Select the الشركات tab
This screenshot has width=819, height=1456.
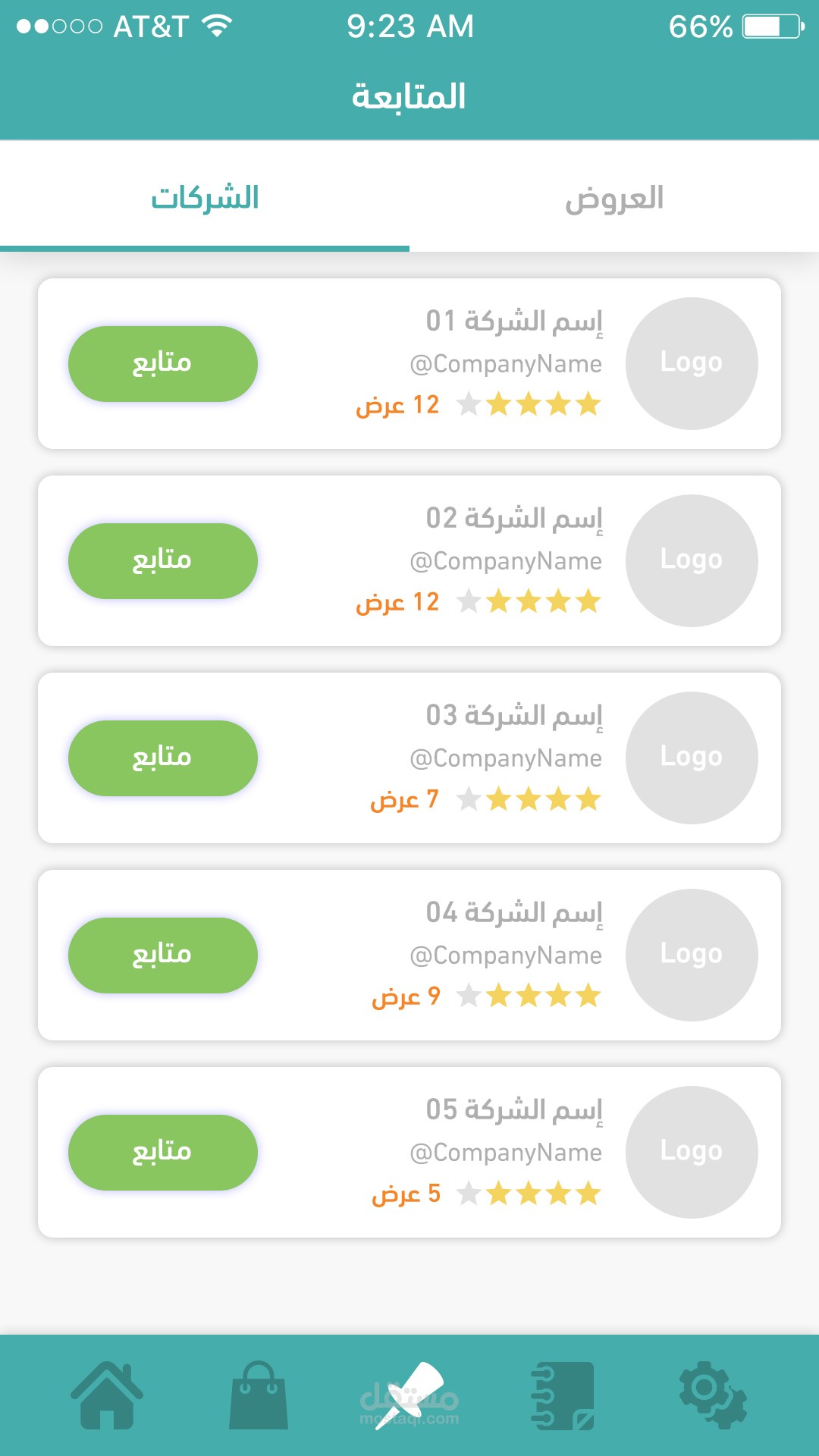tap(205, 199)
